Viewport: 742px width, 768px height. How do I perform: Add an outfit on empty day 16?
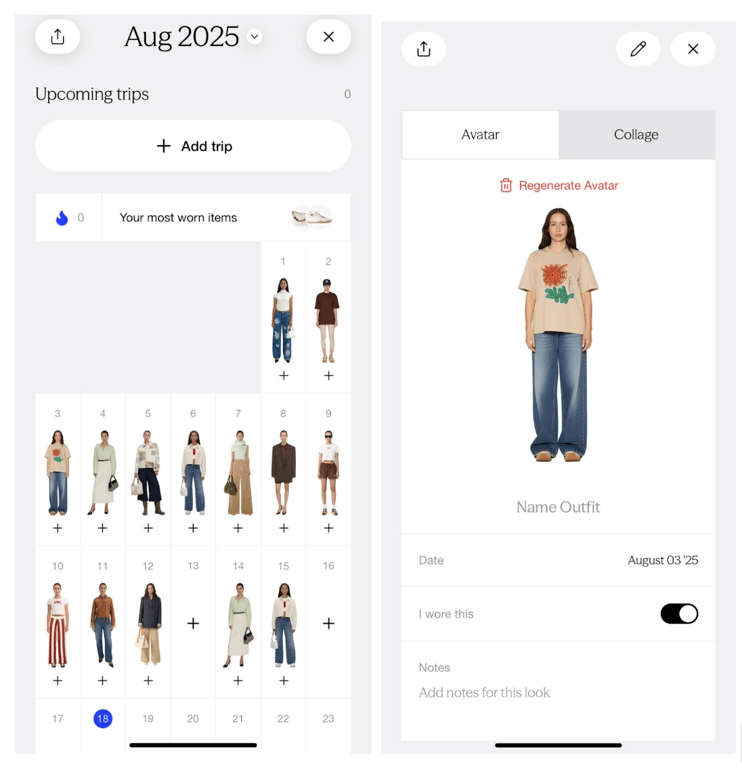pos(328,623)
